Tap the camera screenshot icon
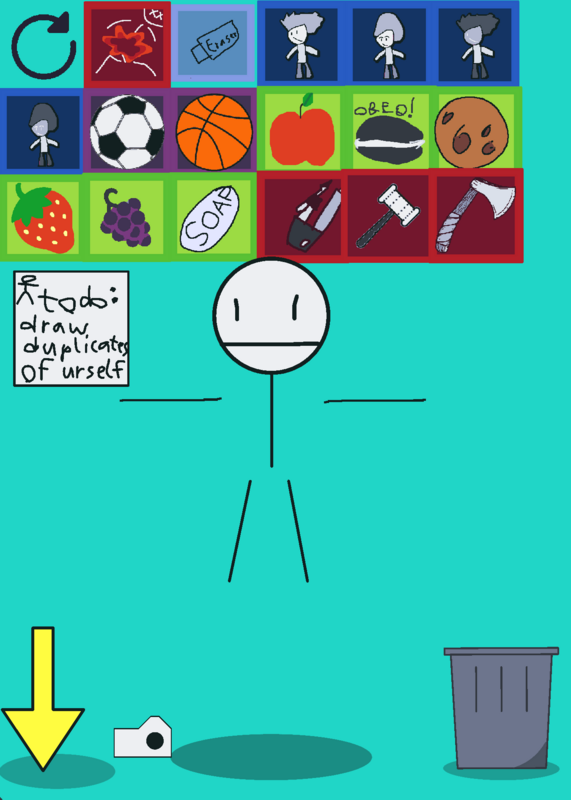Screen dimensions: 571x800 (142, 737)
